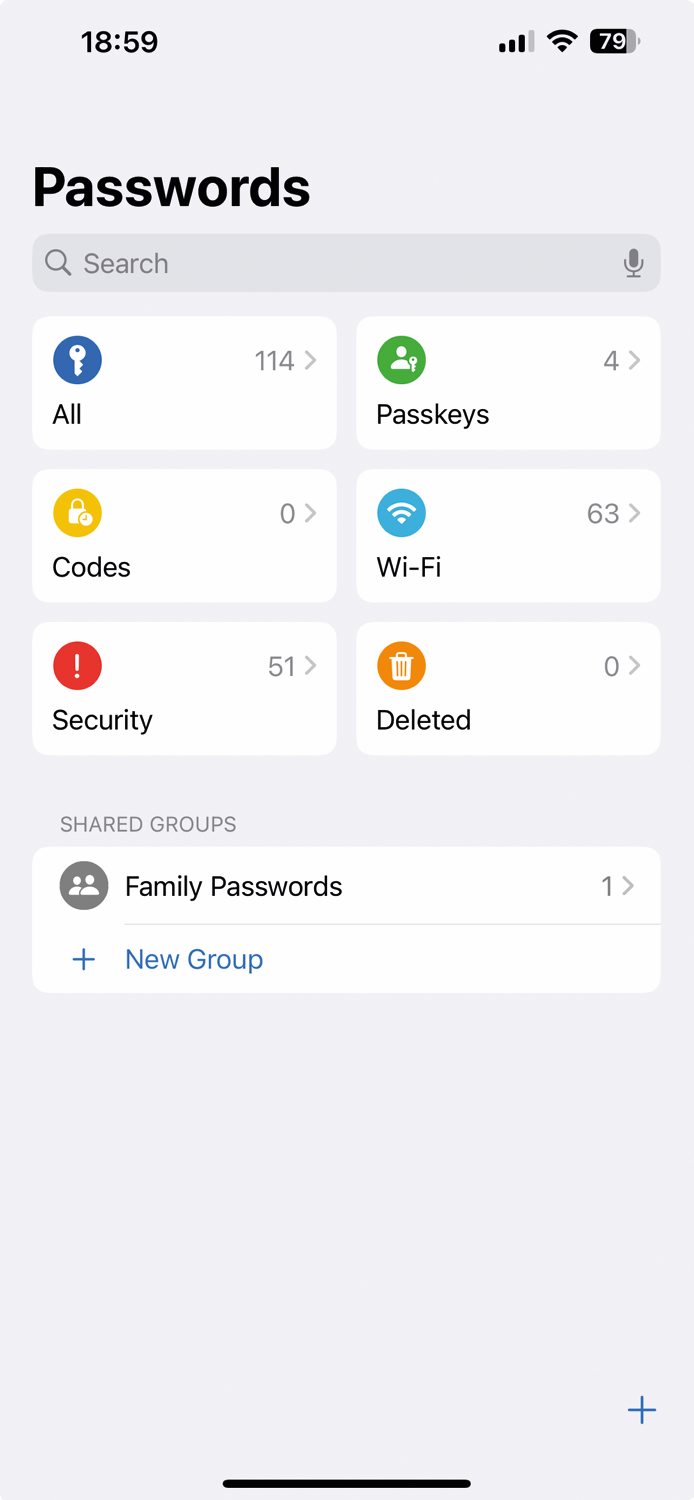Check the Security recommendations card

coord(185,689)
